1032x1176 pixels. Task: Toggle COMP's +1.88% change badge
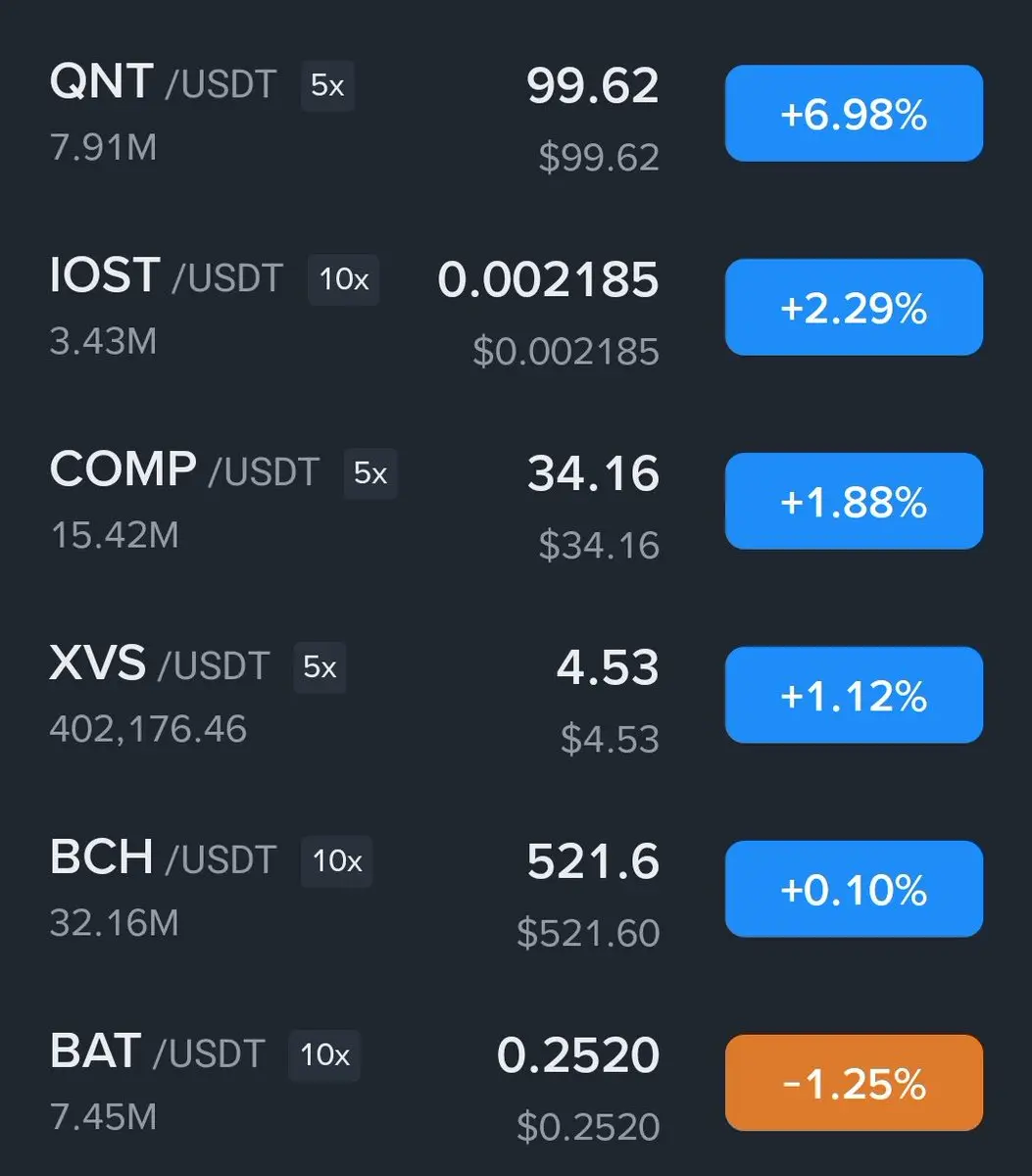[x=854, y=502]
